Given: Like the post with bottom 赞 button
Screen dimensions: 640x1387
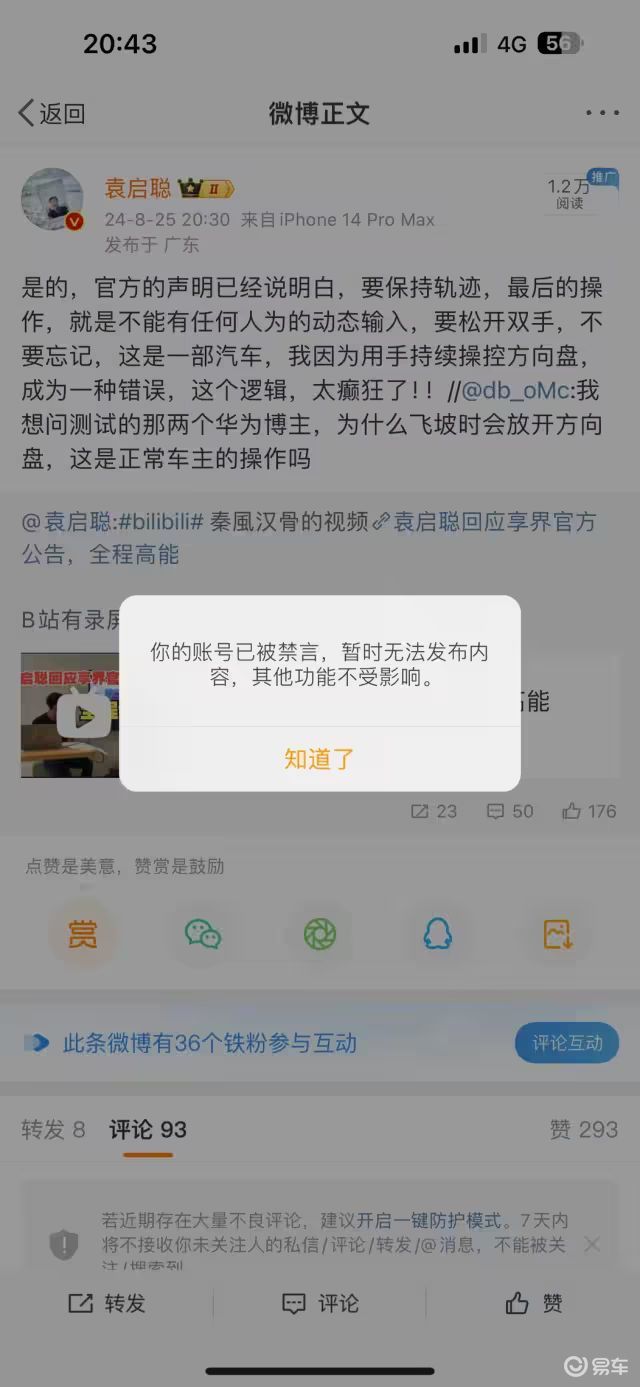Looking at the screenshot, I should pyautogui.click(x=534, y=1303).
